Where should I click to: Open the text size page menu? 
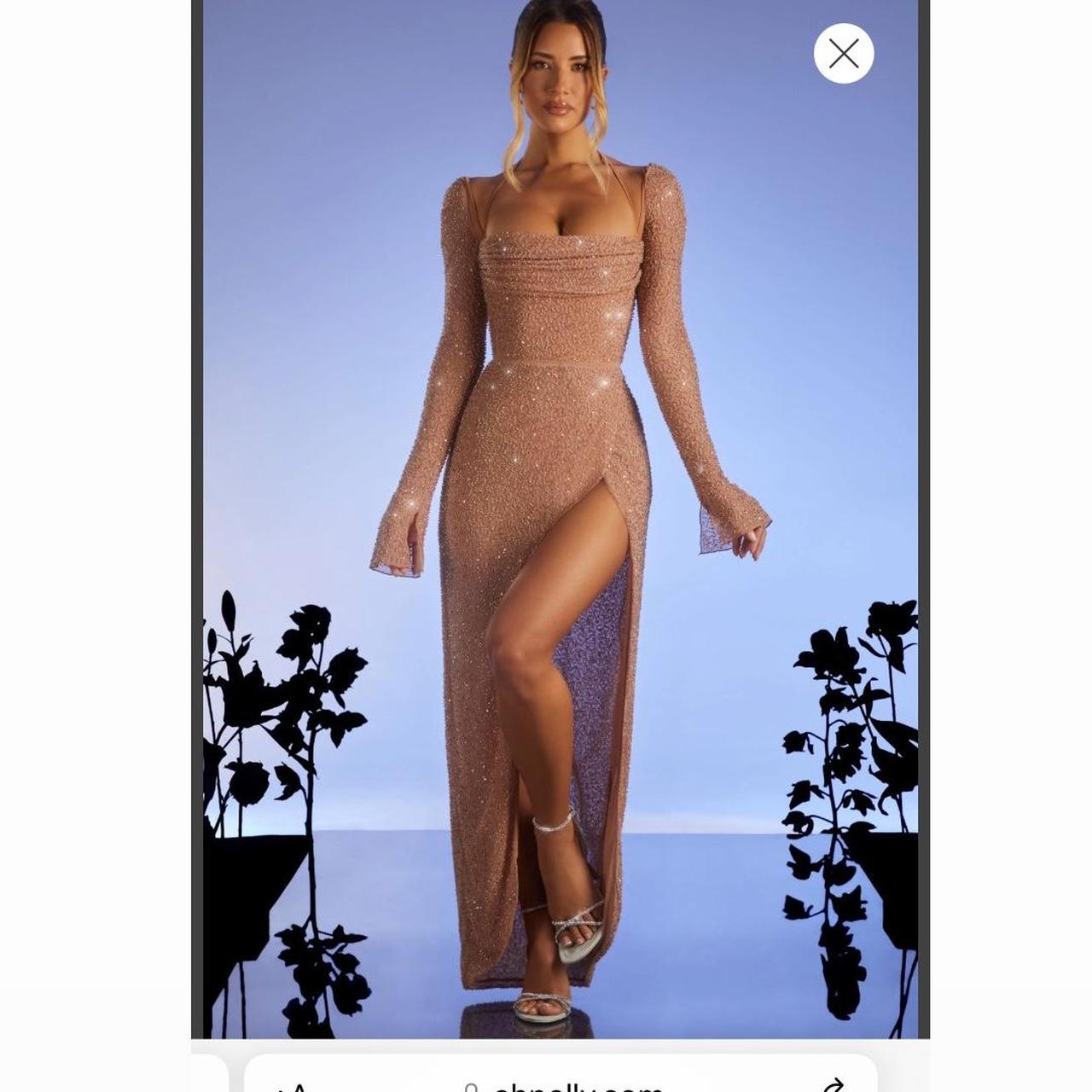pos(293,1086)
